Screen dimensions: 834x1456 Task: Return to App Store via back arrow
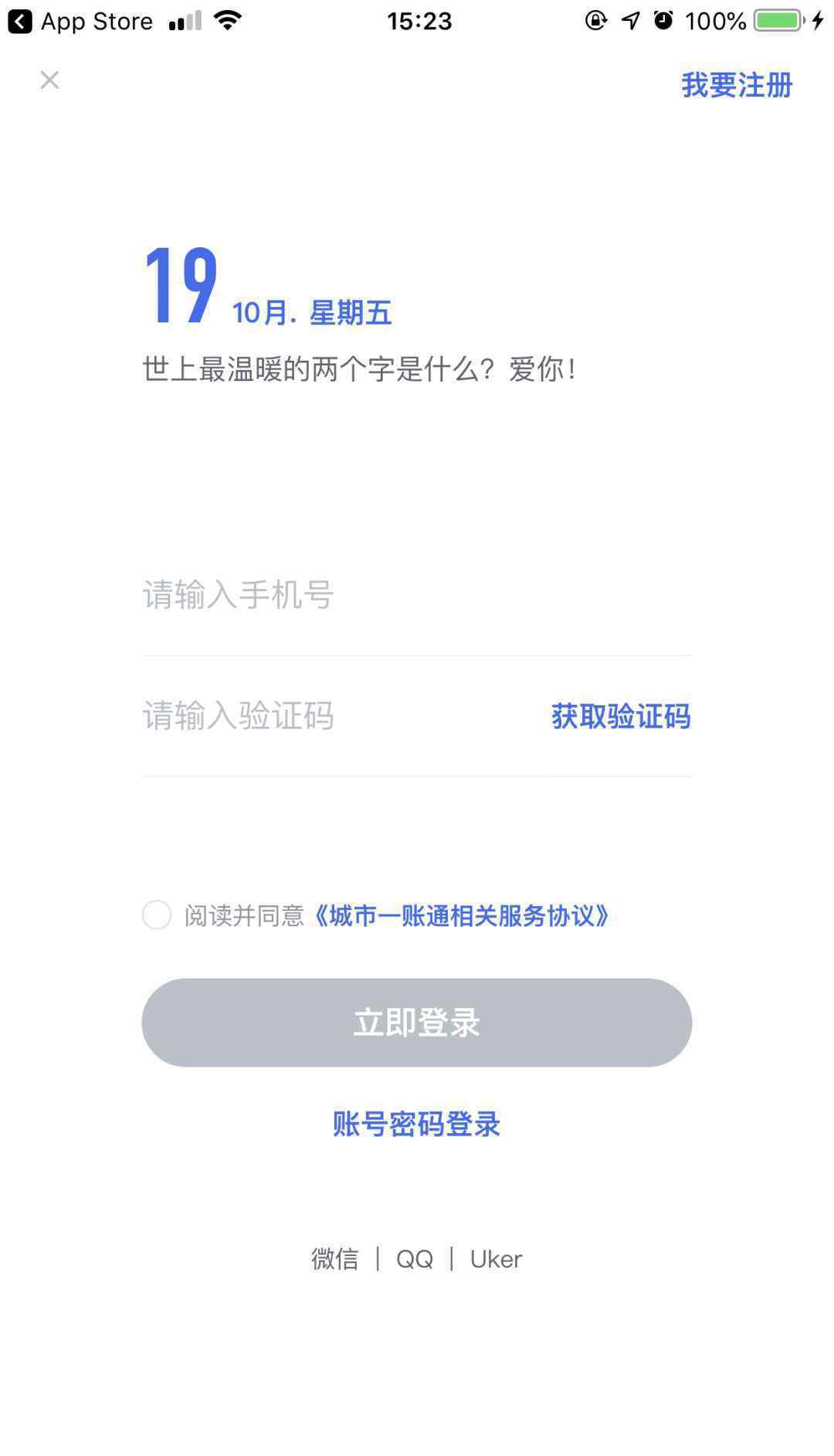click(x=20, y=21)
